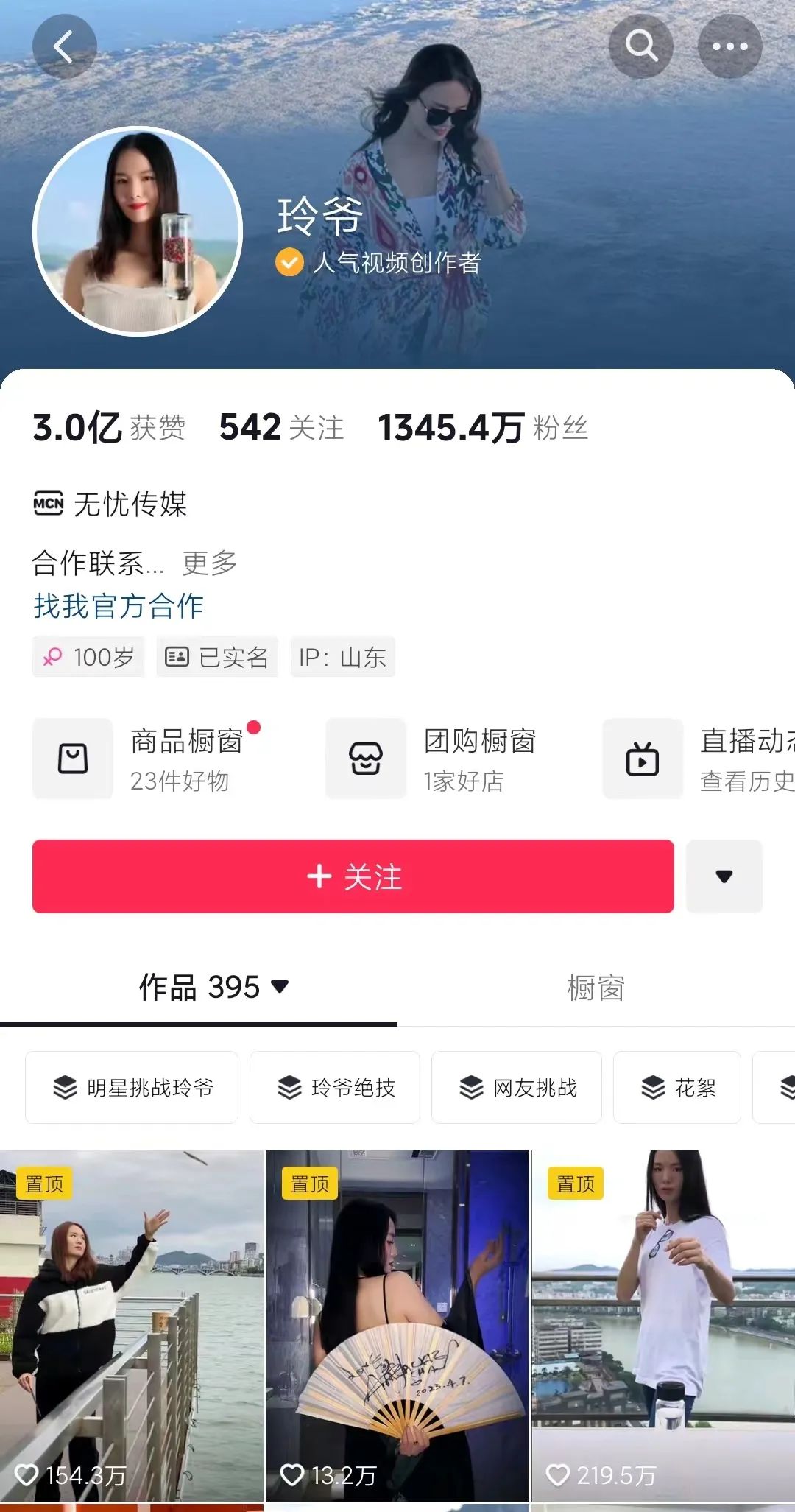Viewport: 795px width, 1512px height.
Task: Expand the arrow next to 关注 button
Action: pos(724,876)
